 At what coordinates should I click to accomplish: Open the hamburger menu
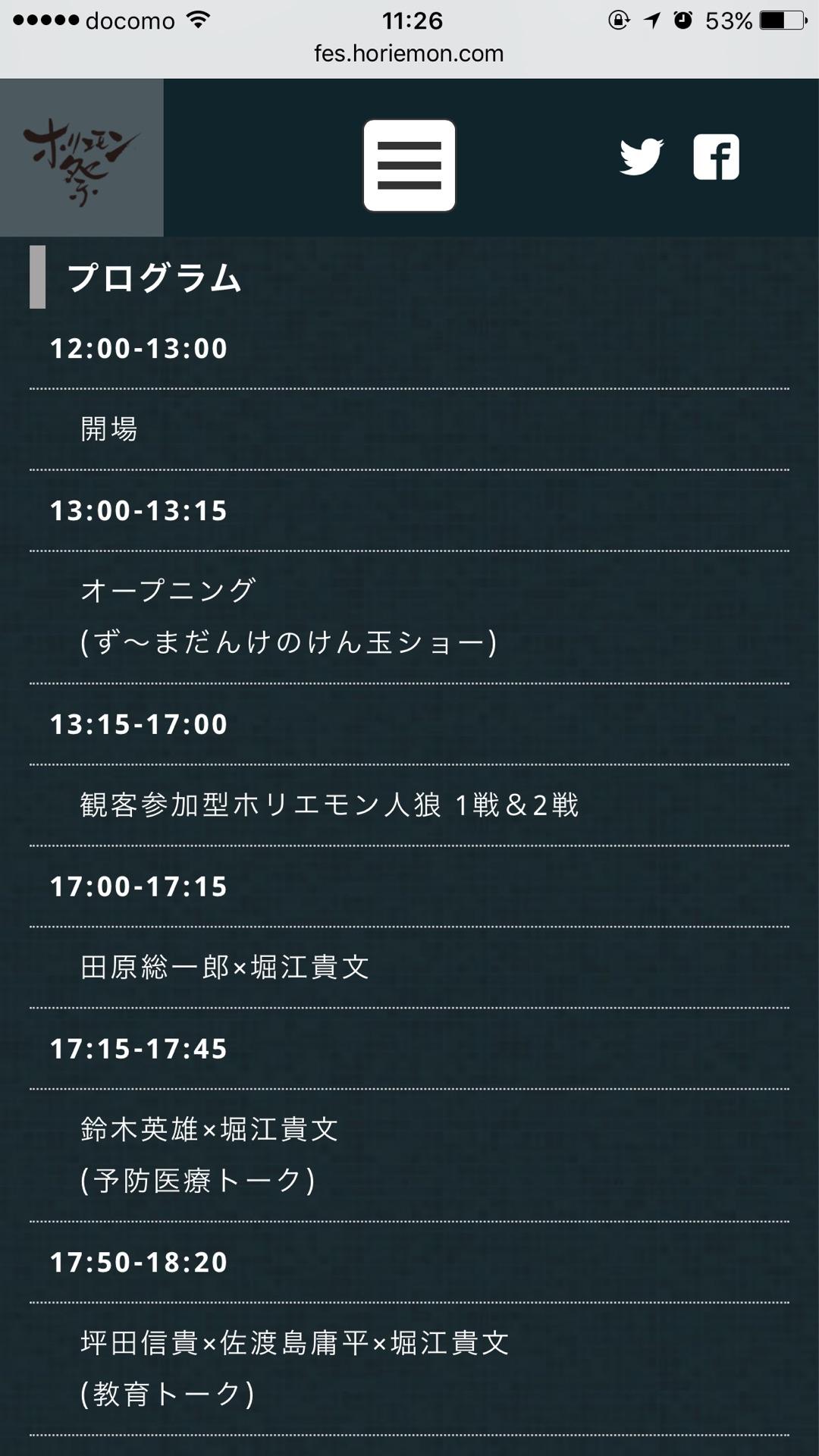409,165
